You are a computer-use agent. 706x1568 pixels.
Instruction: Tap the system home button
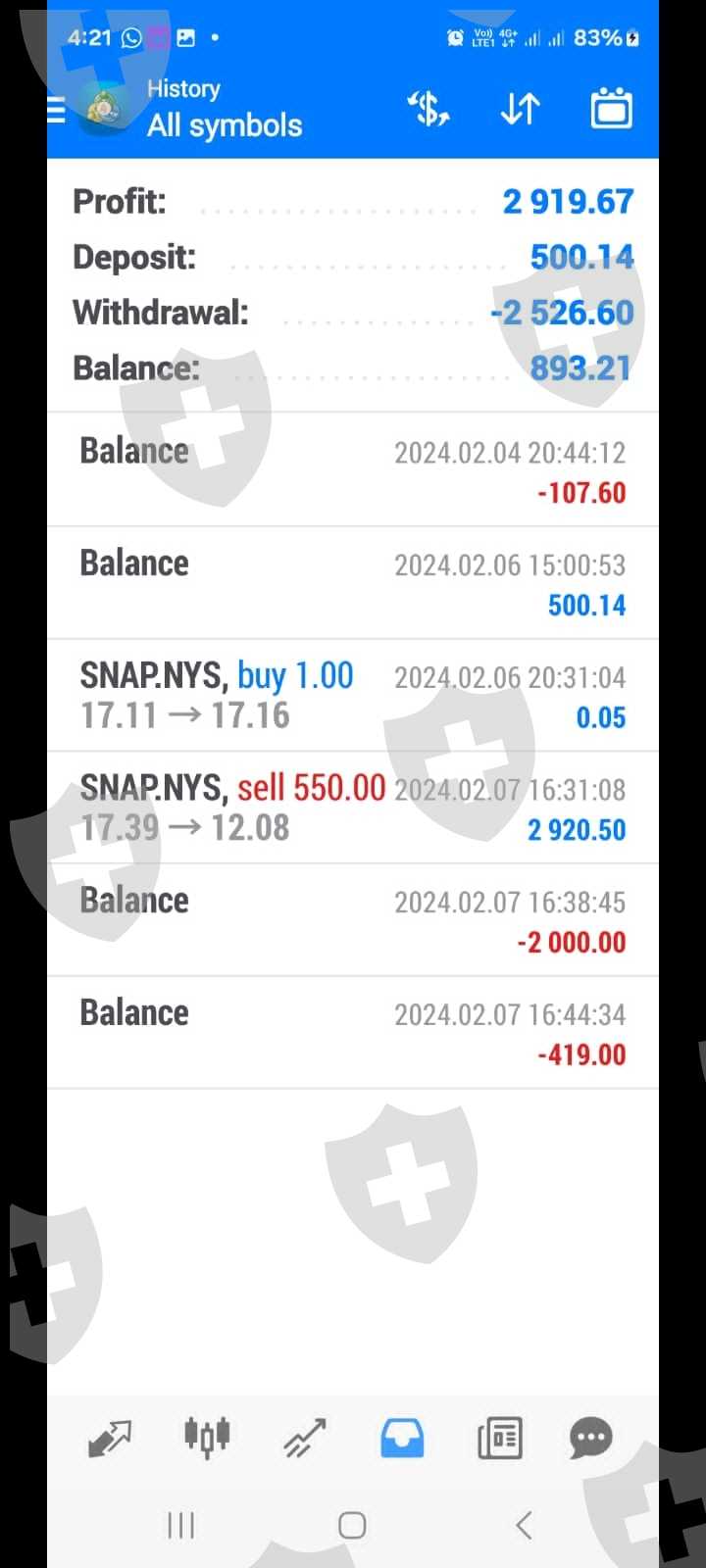352,1525
